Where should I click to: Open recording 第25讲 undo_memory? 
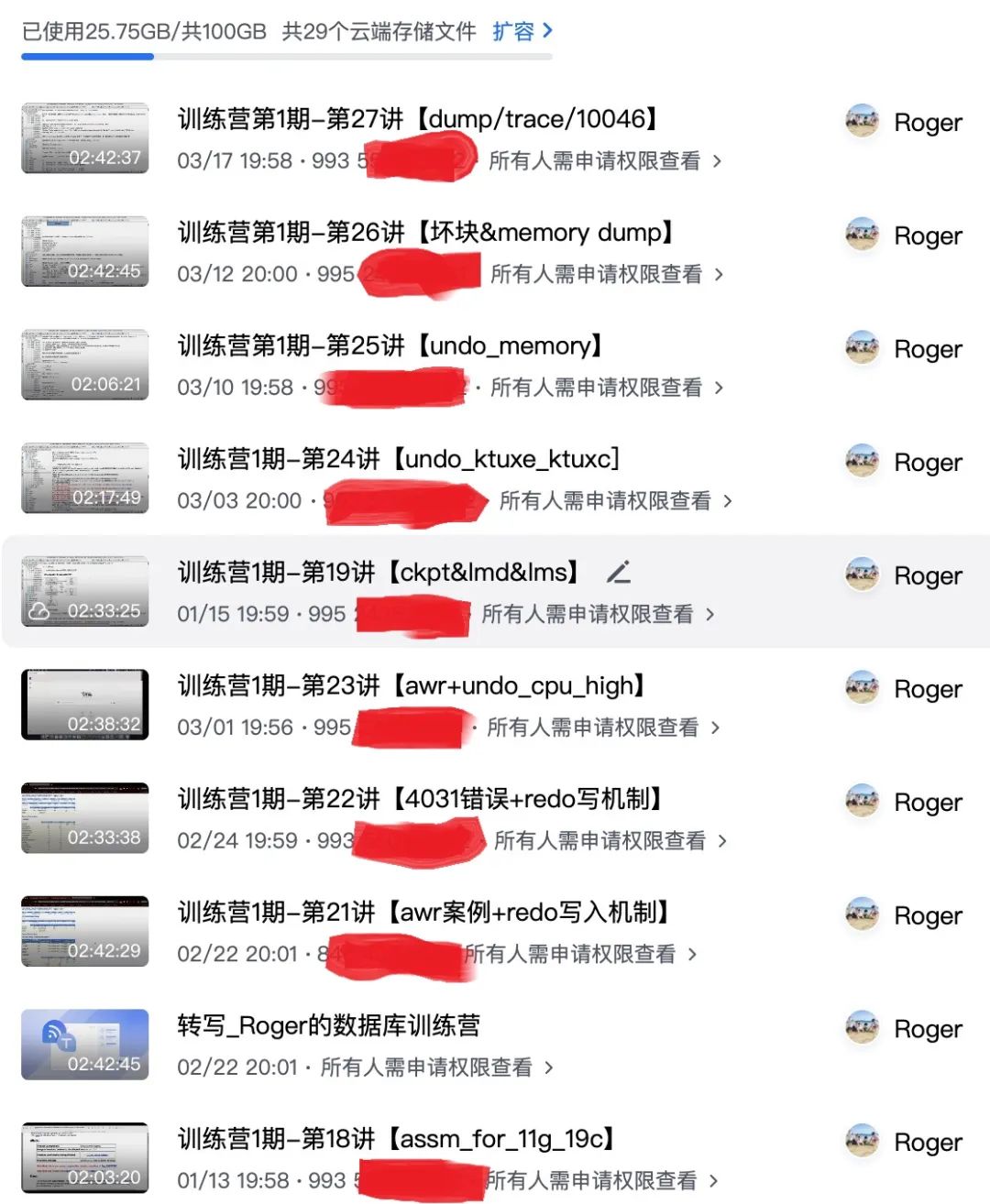[x=390, y=346]
